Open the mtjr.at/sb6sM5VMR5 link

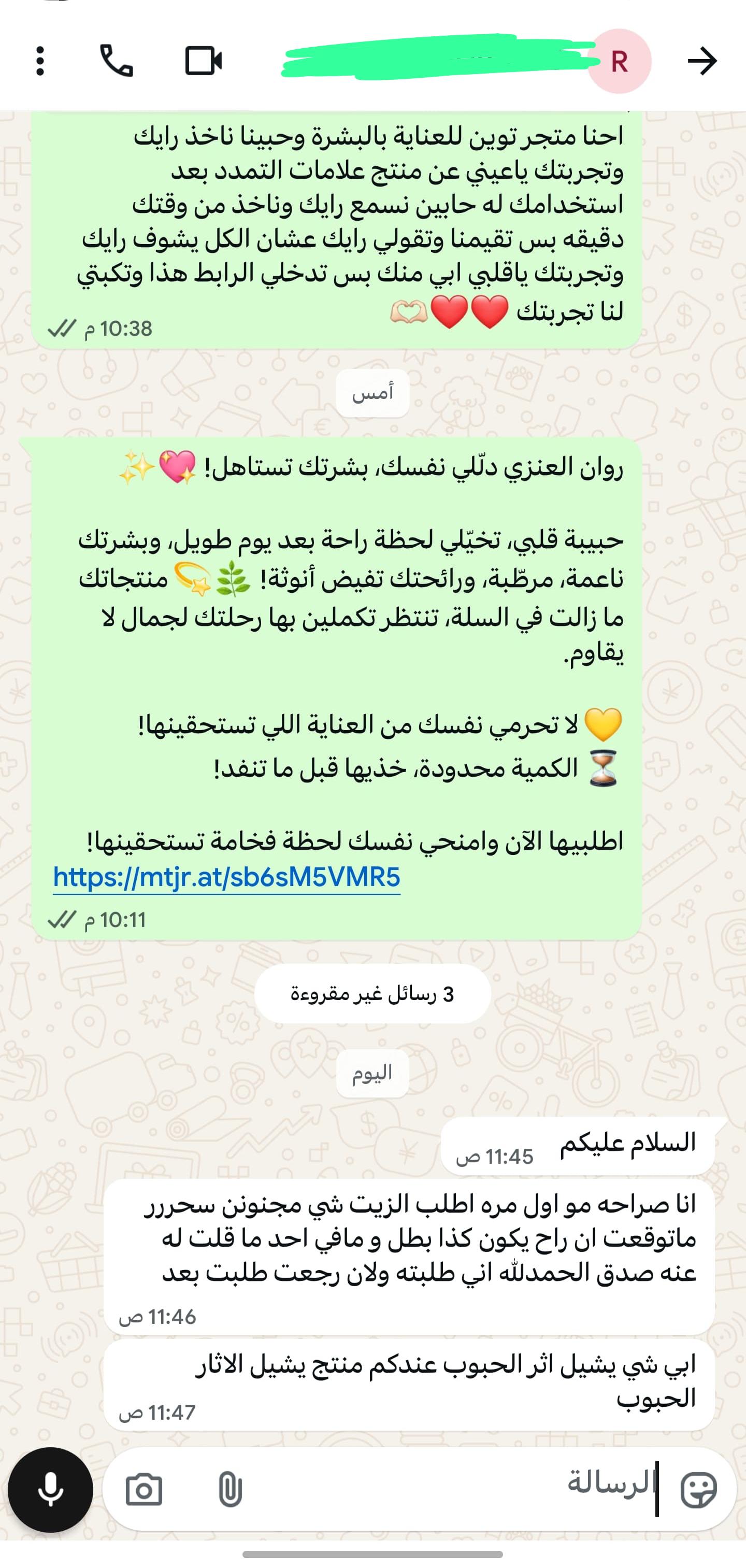226,877
